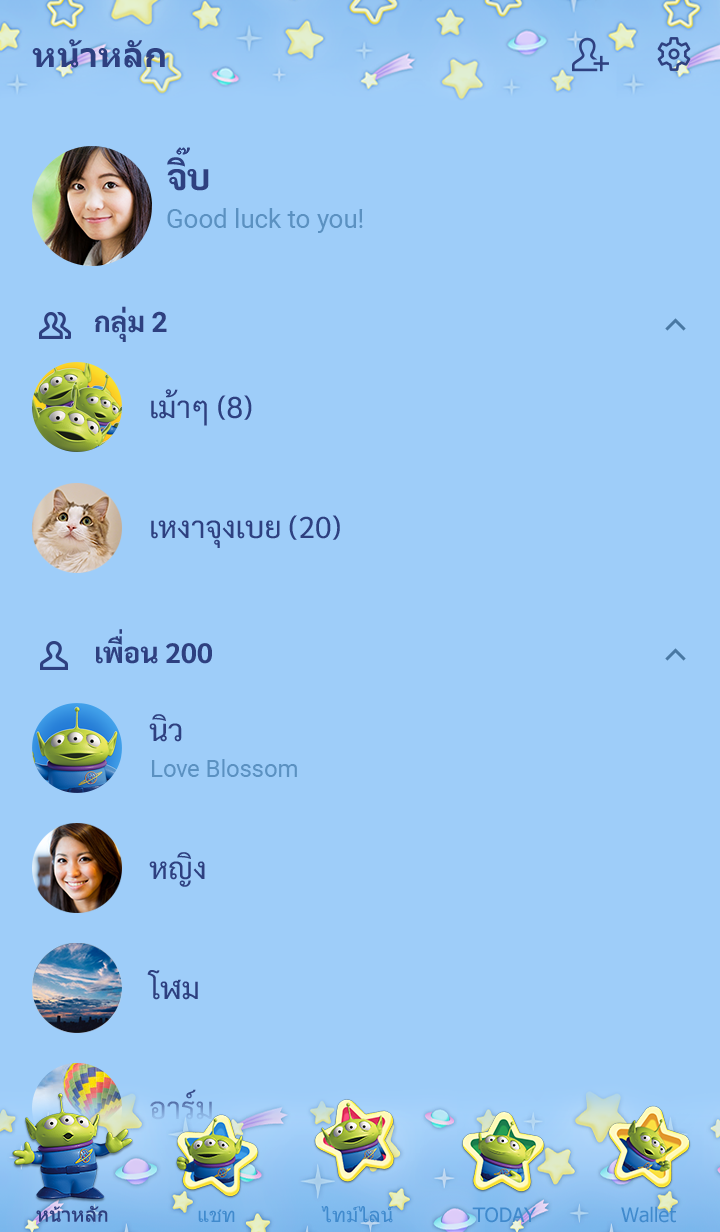Image resolution: width=720 pixels, height=1232 pixels.
Task: Open the เหงาจุงเบย (20) group
Action: point(245,528)
